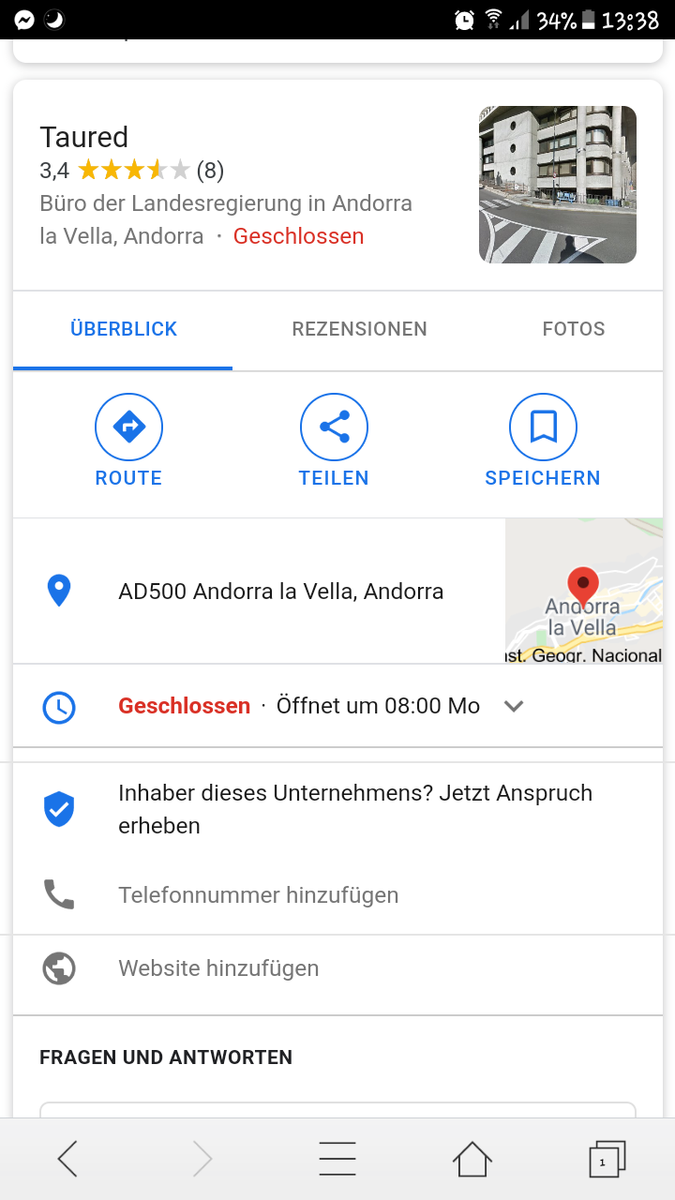Screen dimensions: 675x1200
Task: Tap Website hinzufügen
Action: 218,968
